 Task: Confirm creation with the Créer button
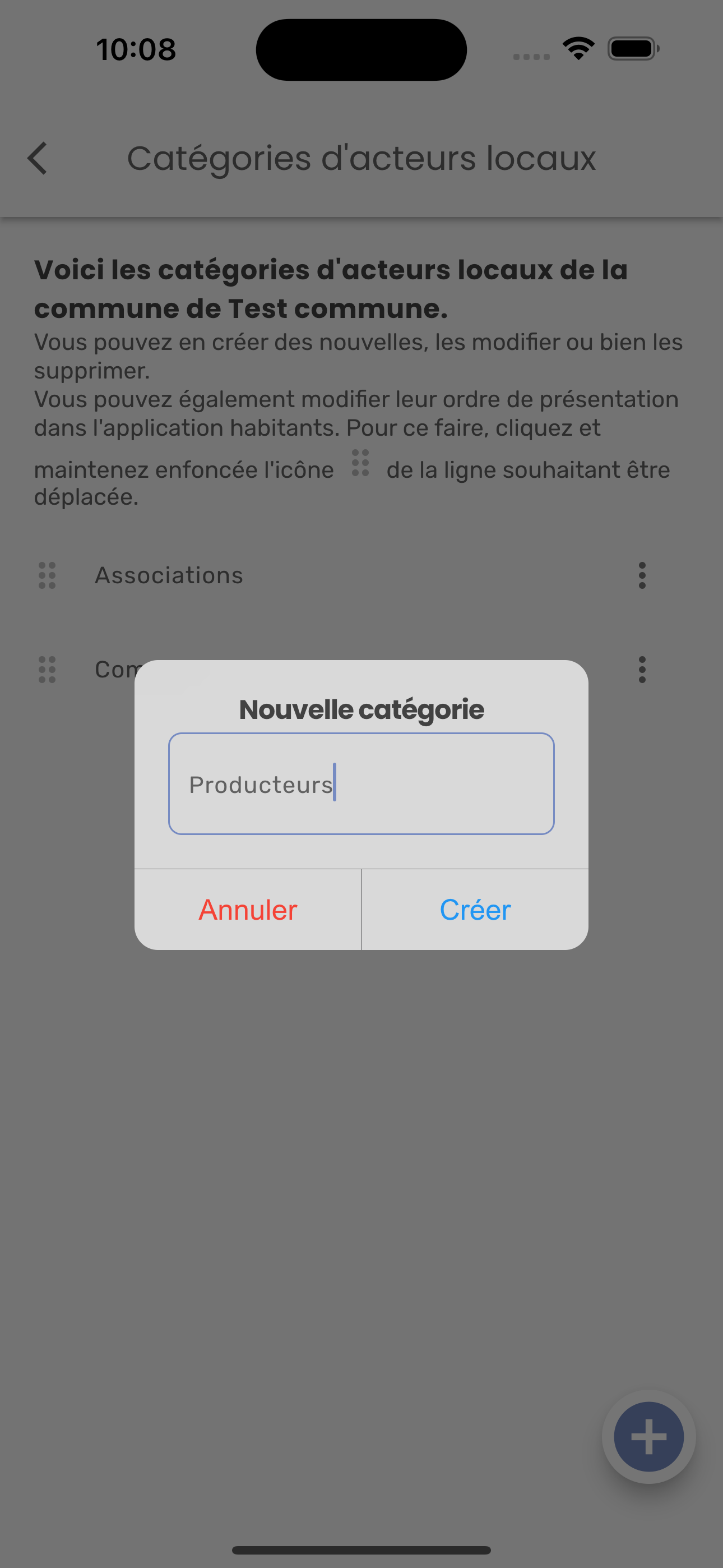click(x=475, y=910)
